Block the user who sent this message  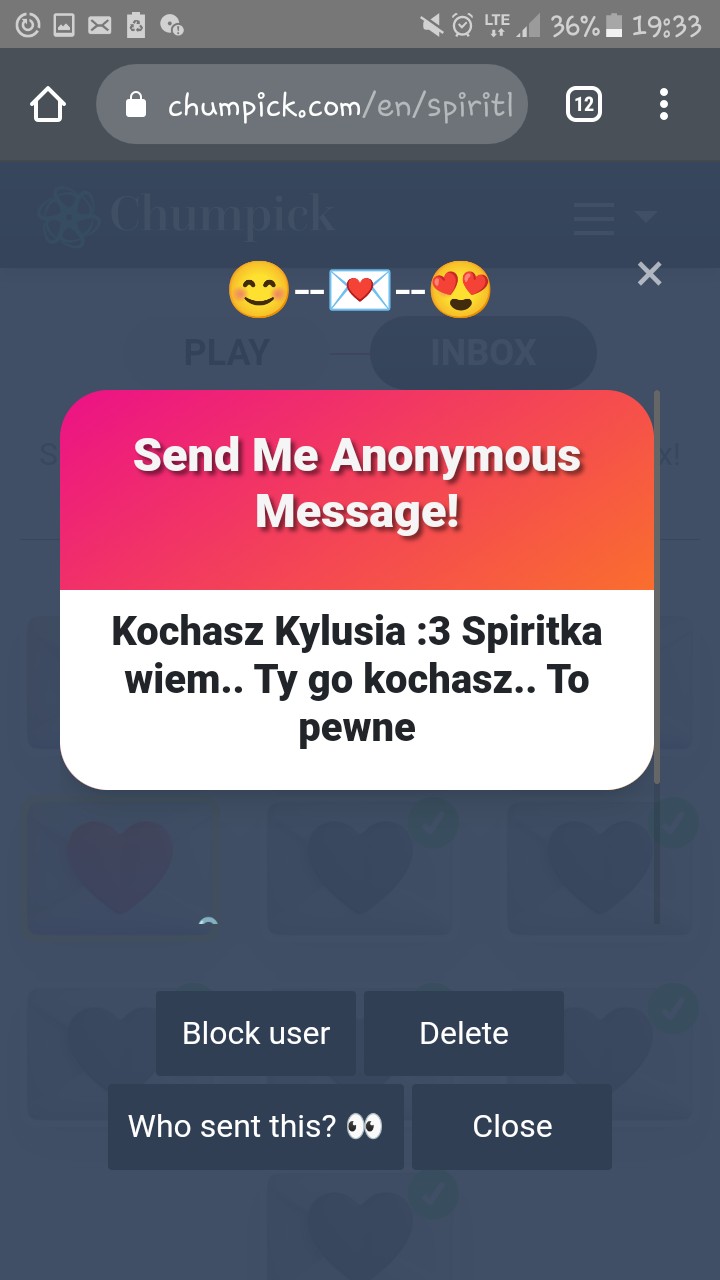tap(256, 1033)
